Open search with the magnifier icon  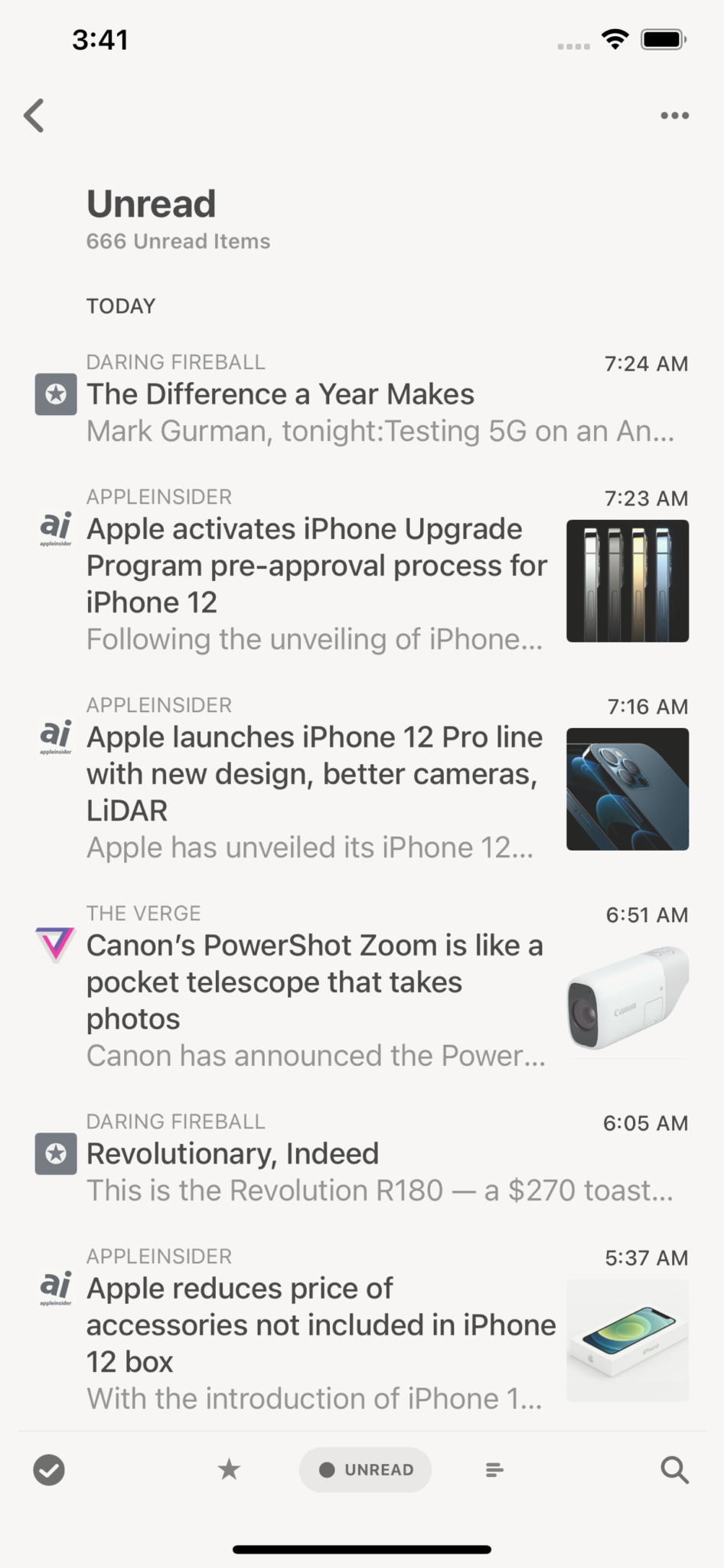[x=674, y=1469]
